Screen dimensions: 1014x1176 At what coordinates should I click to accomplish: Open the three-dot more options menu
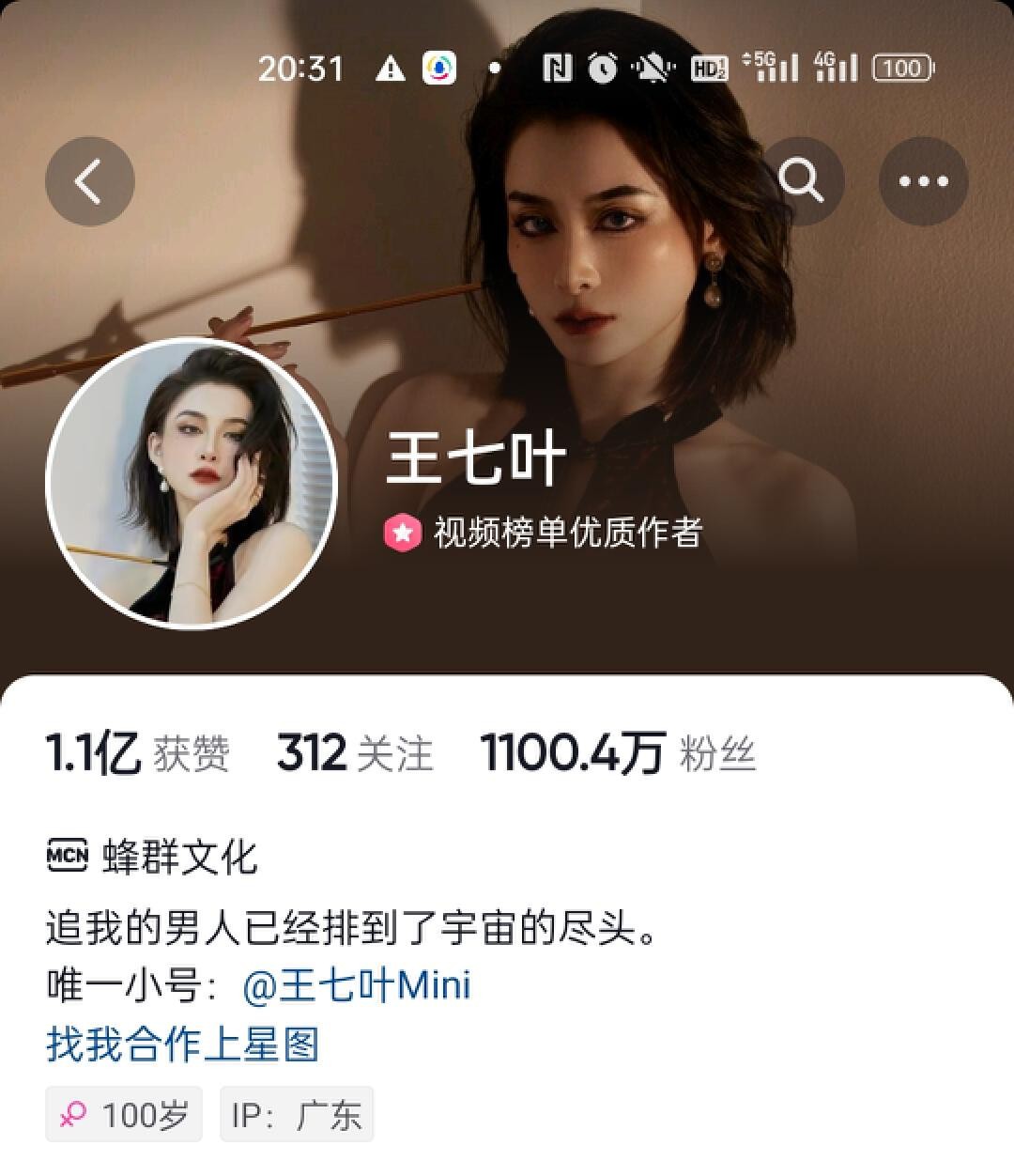(x=923, y=181)
